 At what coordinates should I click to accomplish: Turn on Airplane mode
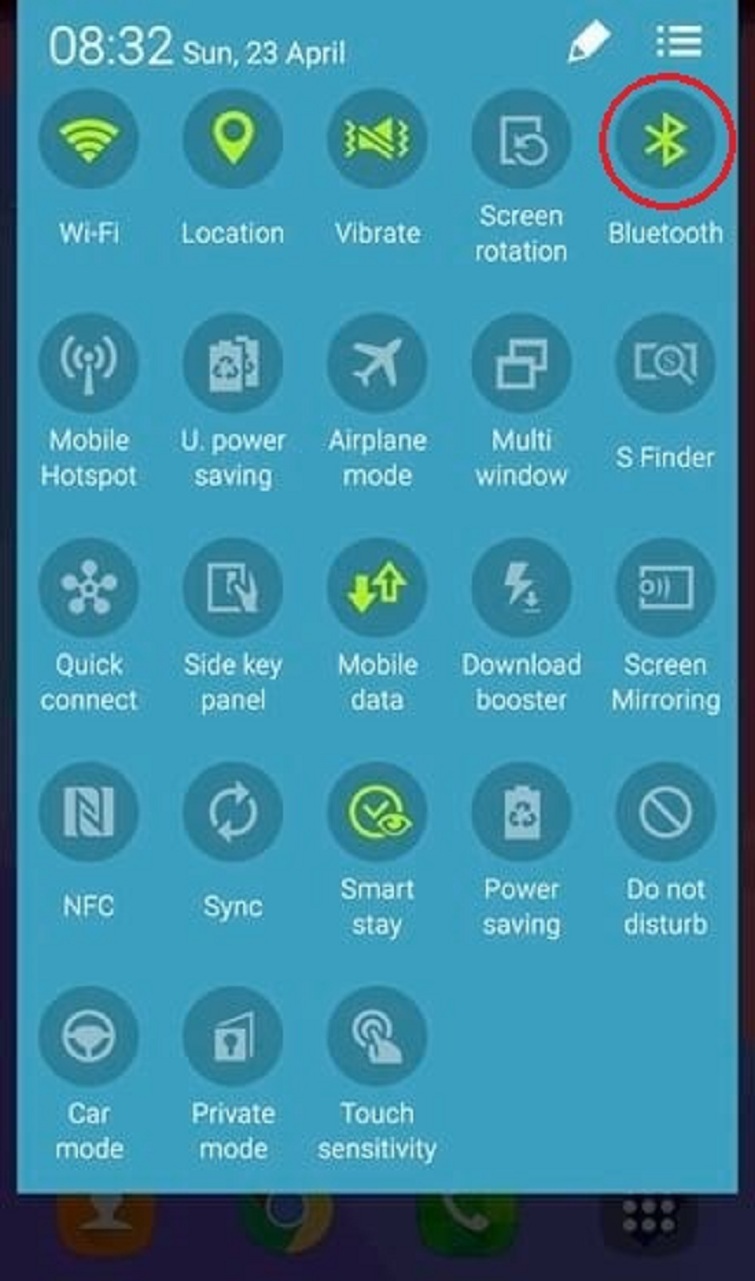pyautogui.click(x=377, y=363)
